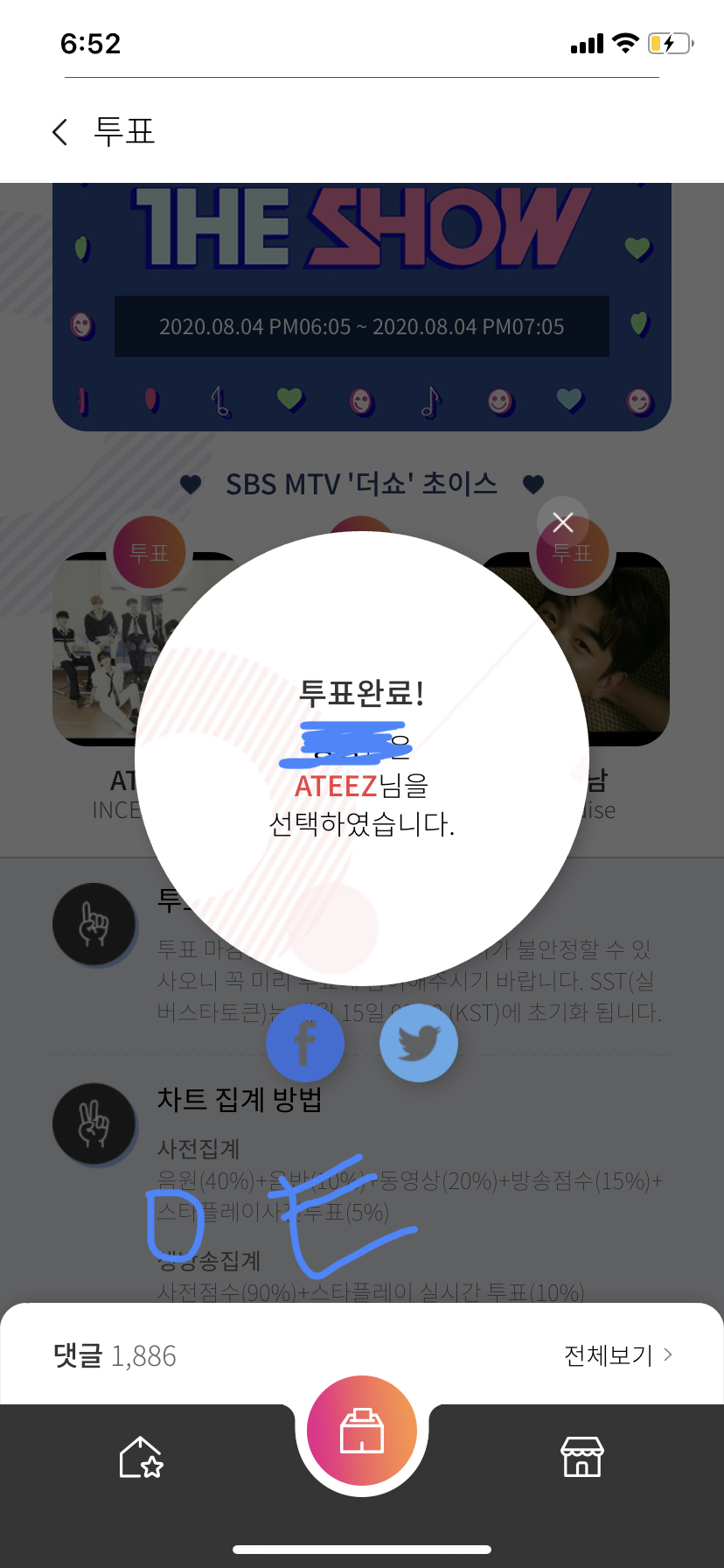Tap the battery indicator in the status bar
This screenshot has width=724, height=1568.
click(669, 42)
